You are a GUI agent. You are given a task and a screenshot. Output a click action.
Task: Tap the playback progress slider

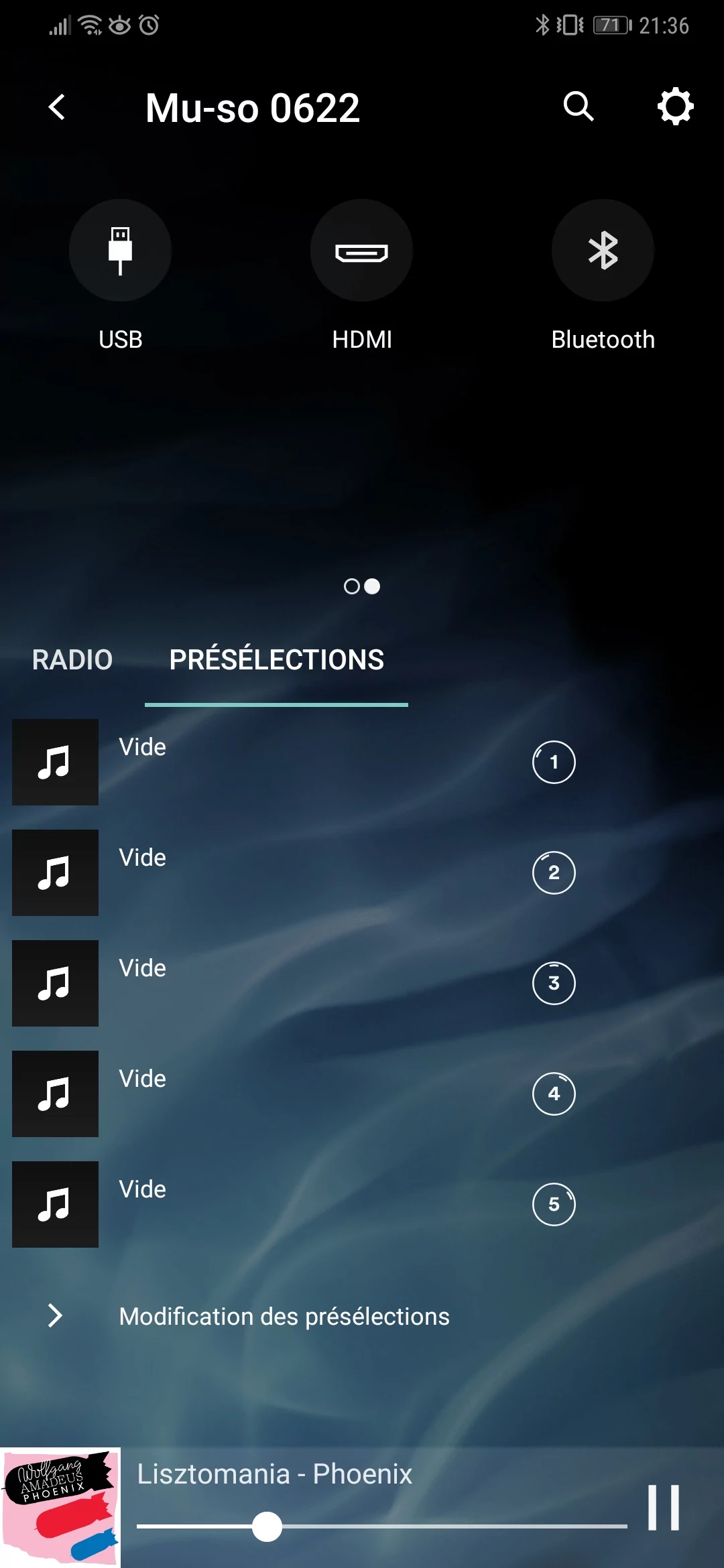tap(382, 1526)
